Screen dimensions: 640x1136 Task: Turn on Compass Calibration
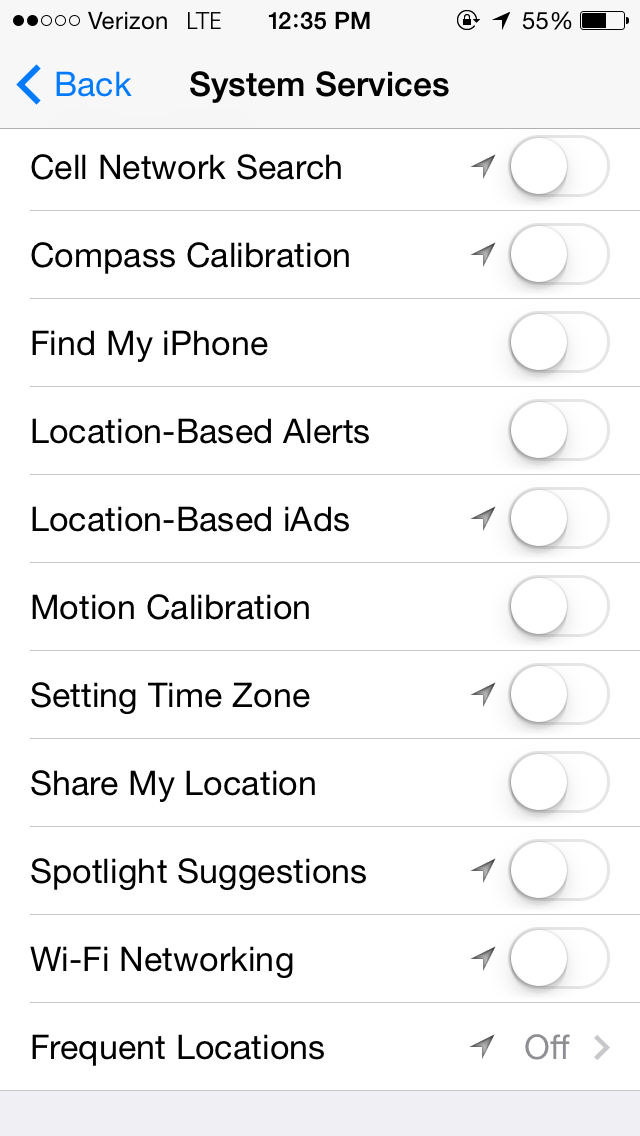tap(559, 254)
